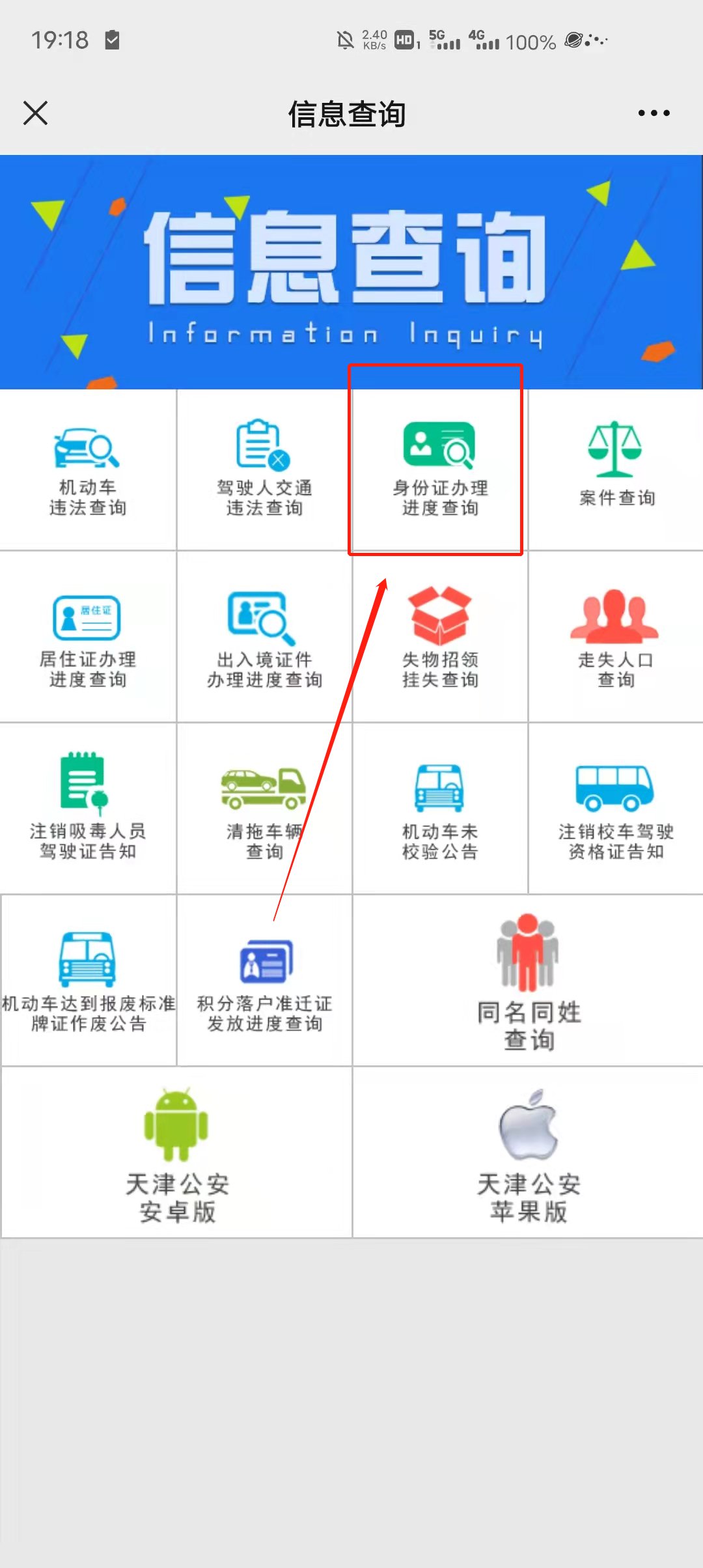Open 清拖车辆查询
The image size is (703, 1568).
(264, 807)
